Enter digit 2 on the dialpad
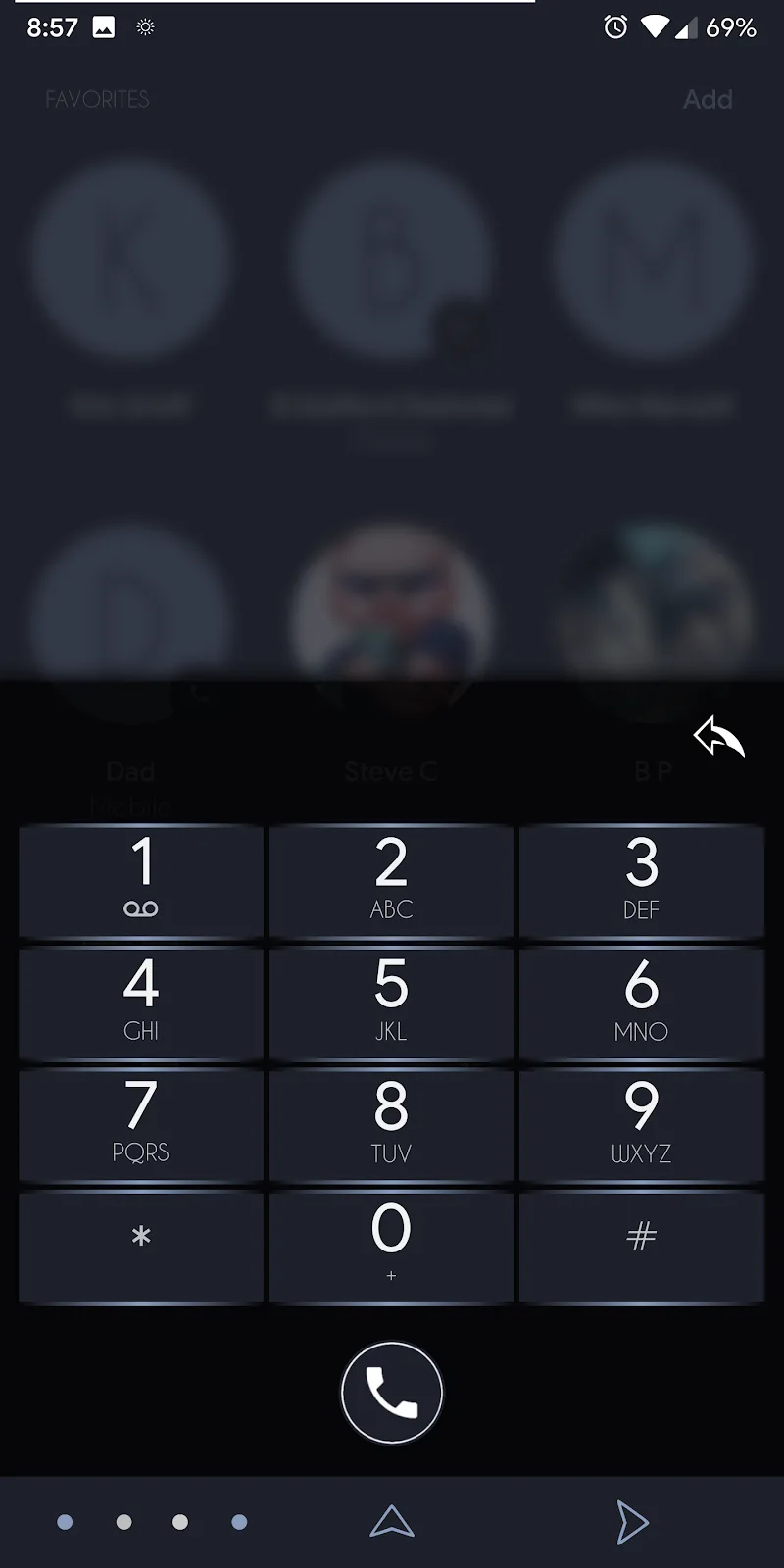Image resolution: width=784 pixels, height=1568 pixels. 391,880
